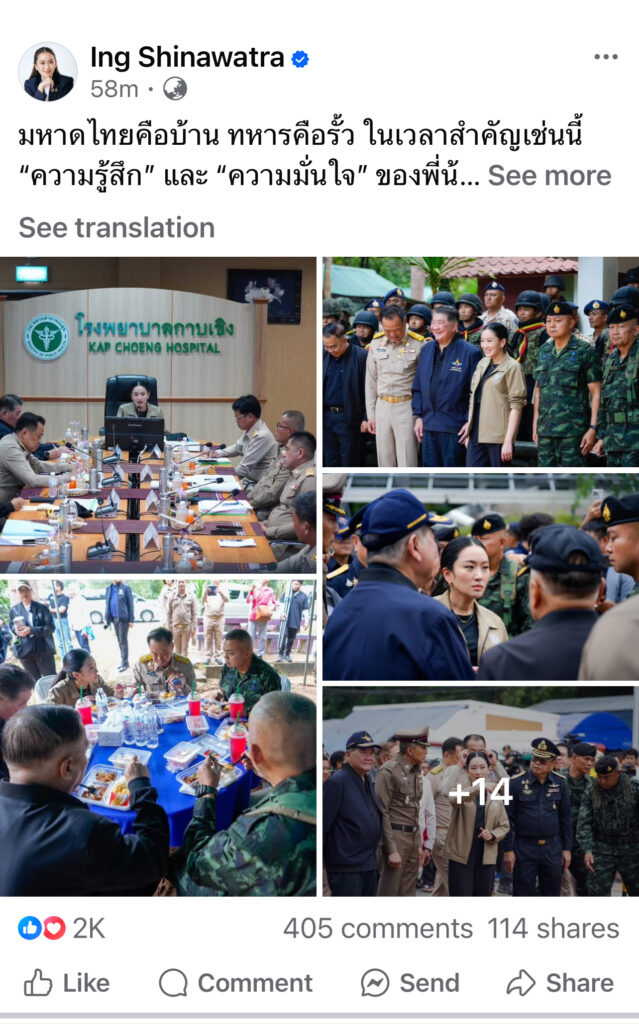Open the Kap Choeng Hospital meeting photo

(158, 415)
